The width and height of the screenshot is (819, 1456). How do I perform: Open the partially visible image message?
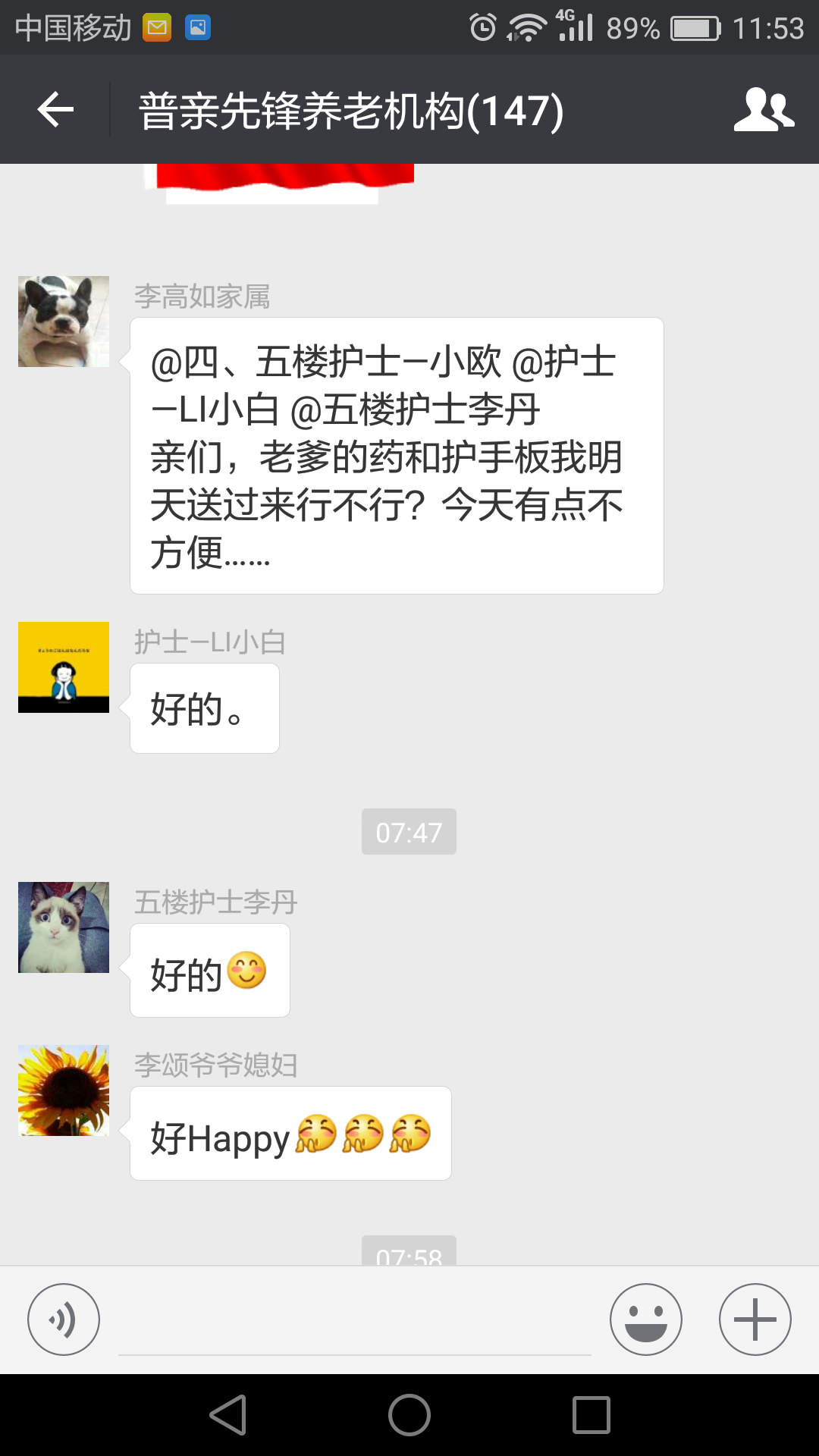pos(281,182)
